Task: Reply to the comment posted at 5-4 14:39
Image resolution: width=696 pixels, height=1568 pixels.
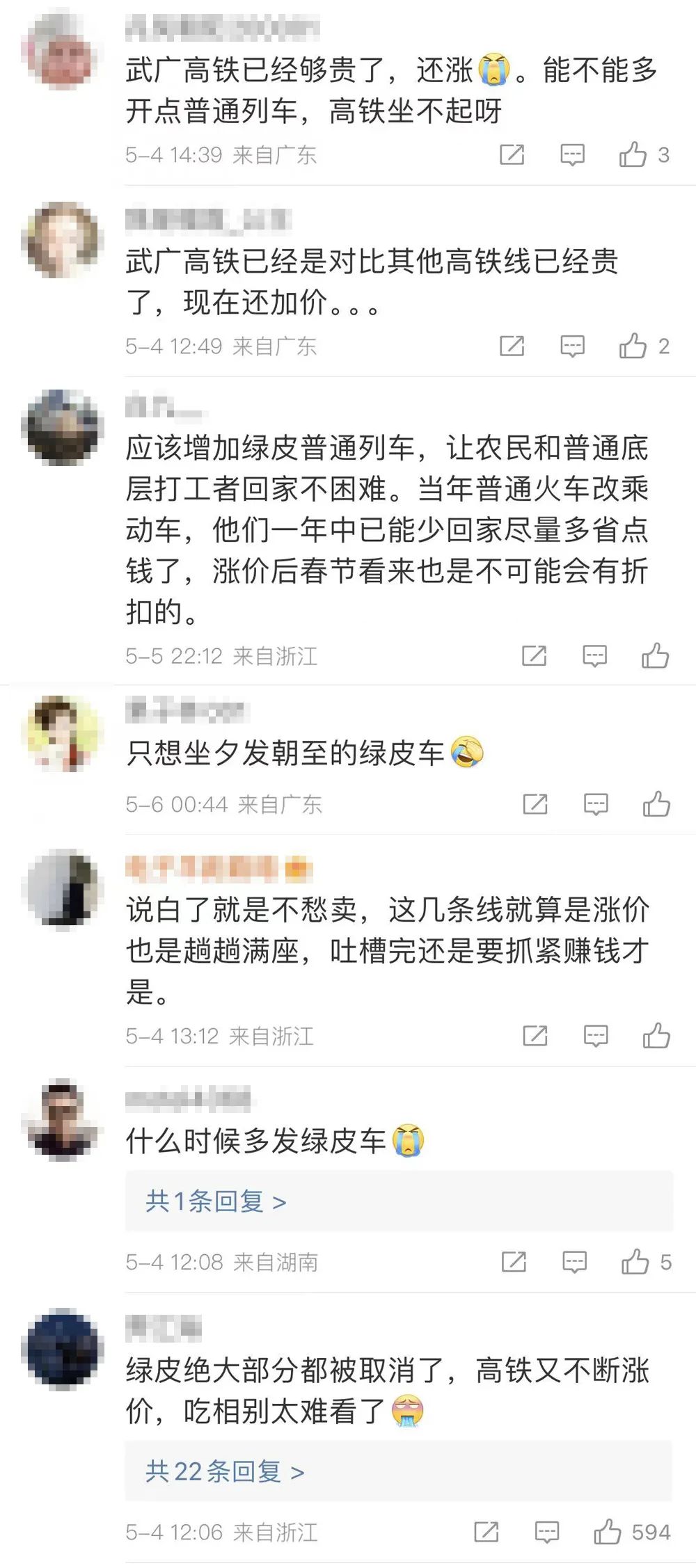Action: click(x=572, y=154)
